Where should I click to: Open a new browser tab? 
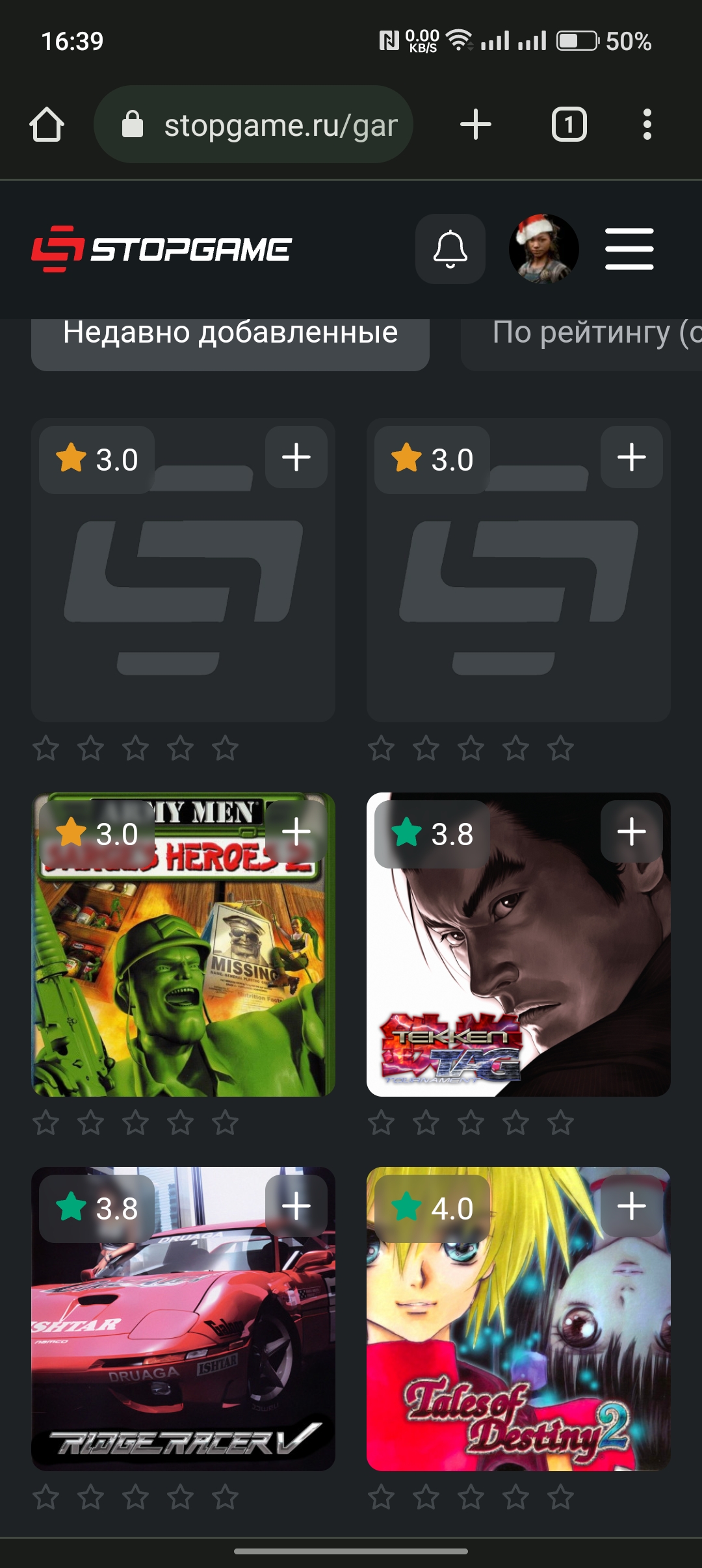point(476,124)
